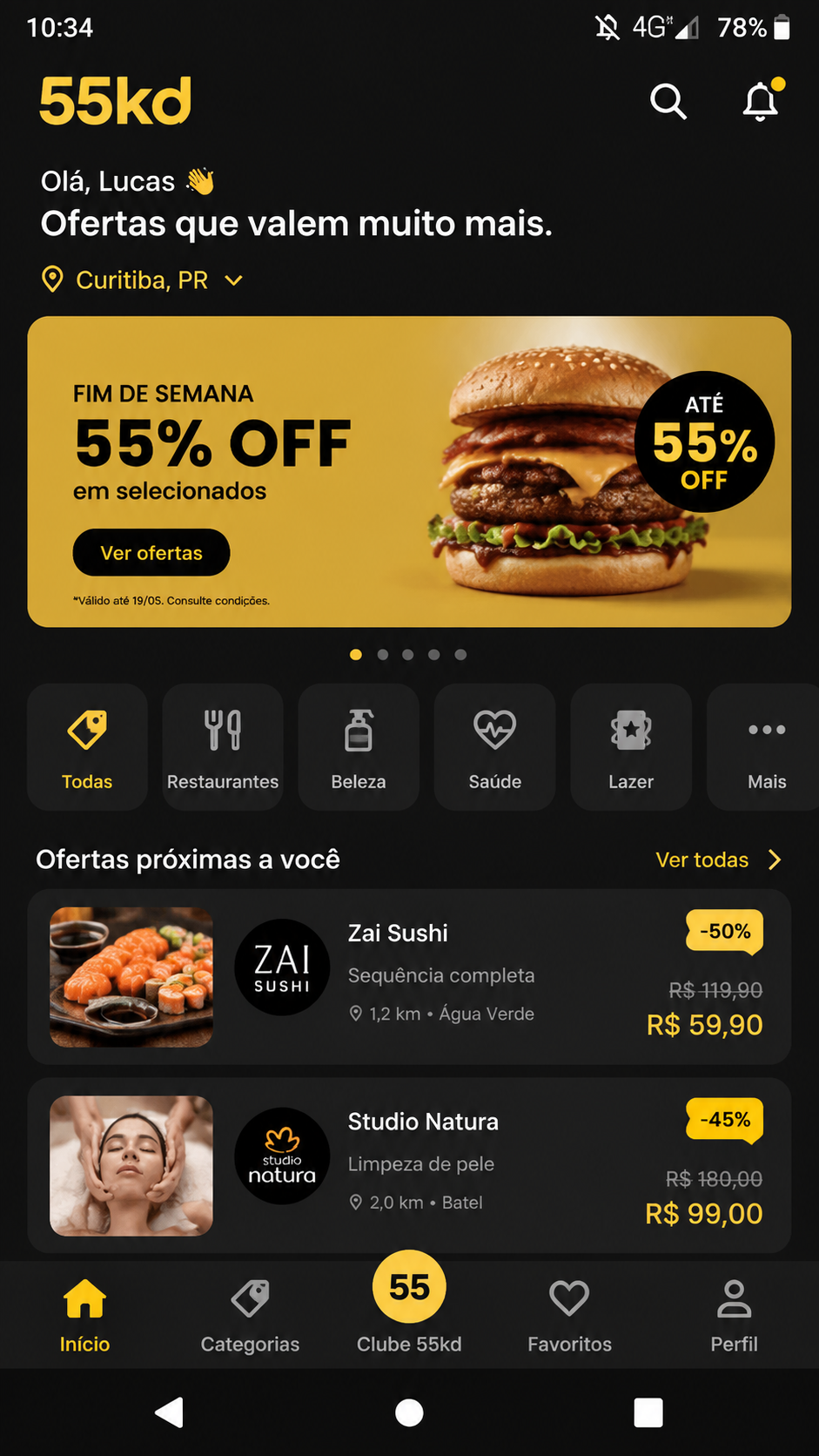Select the Saúde category
Viewport: 819px width, 1456px height.
[x=494, y=747]
